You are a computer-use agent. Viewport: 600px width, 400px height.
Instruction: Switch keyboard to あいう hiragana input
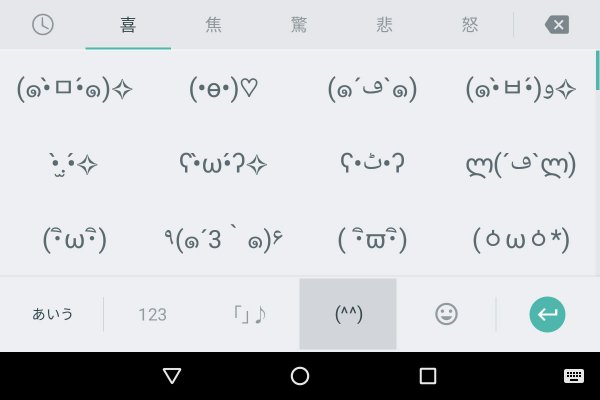pos(52,314)
